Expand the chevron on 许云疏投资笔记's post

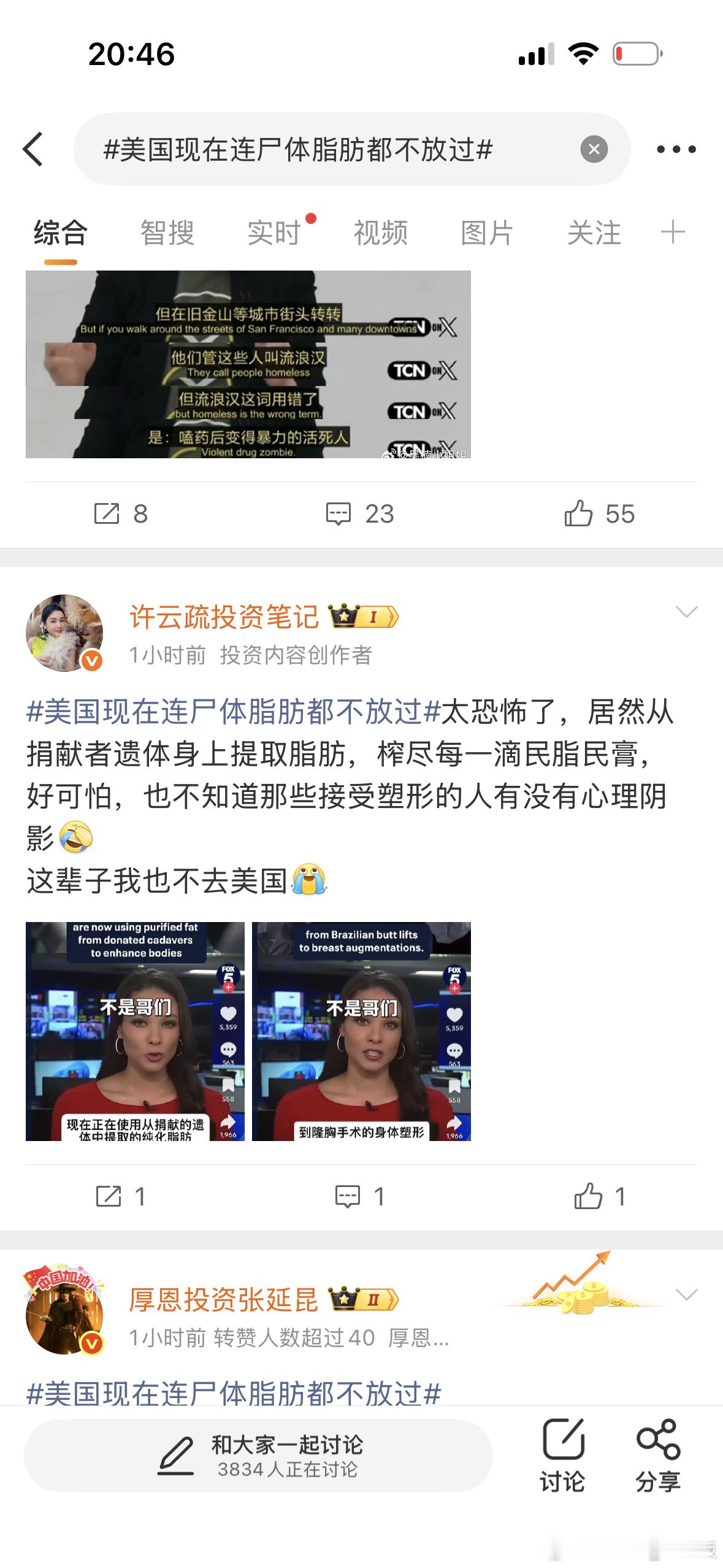pyautogui.click(x=686, y=611)
